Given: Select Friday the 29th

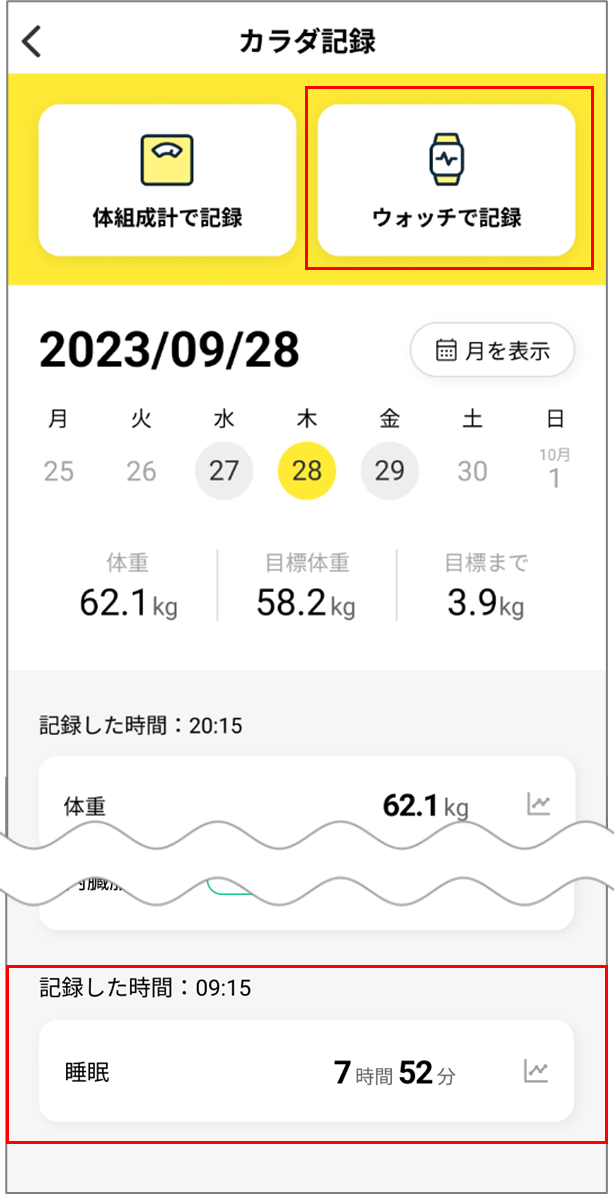Looking at the screenshot, I should [390, 471].
